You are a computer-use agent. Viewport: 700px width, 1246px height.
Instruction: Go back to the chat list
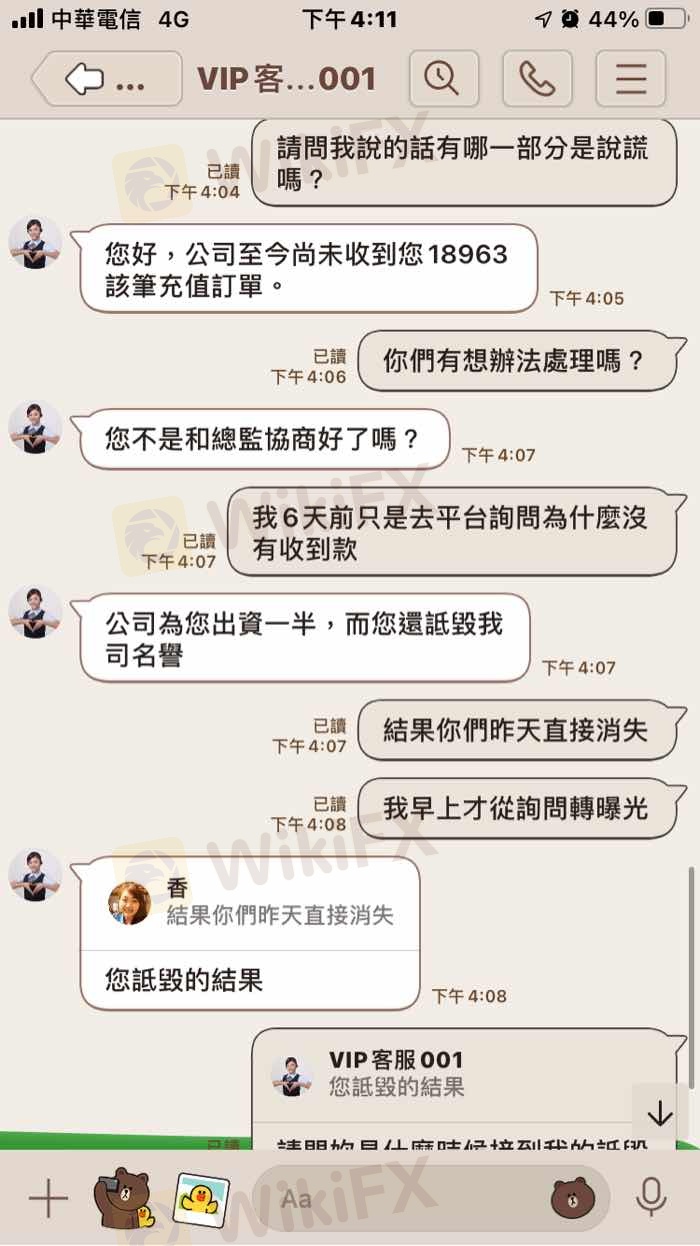(106, 80)
